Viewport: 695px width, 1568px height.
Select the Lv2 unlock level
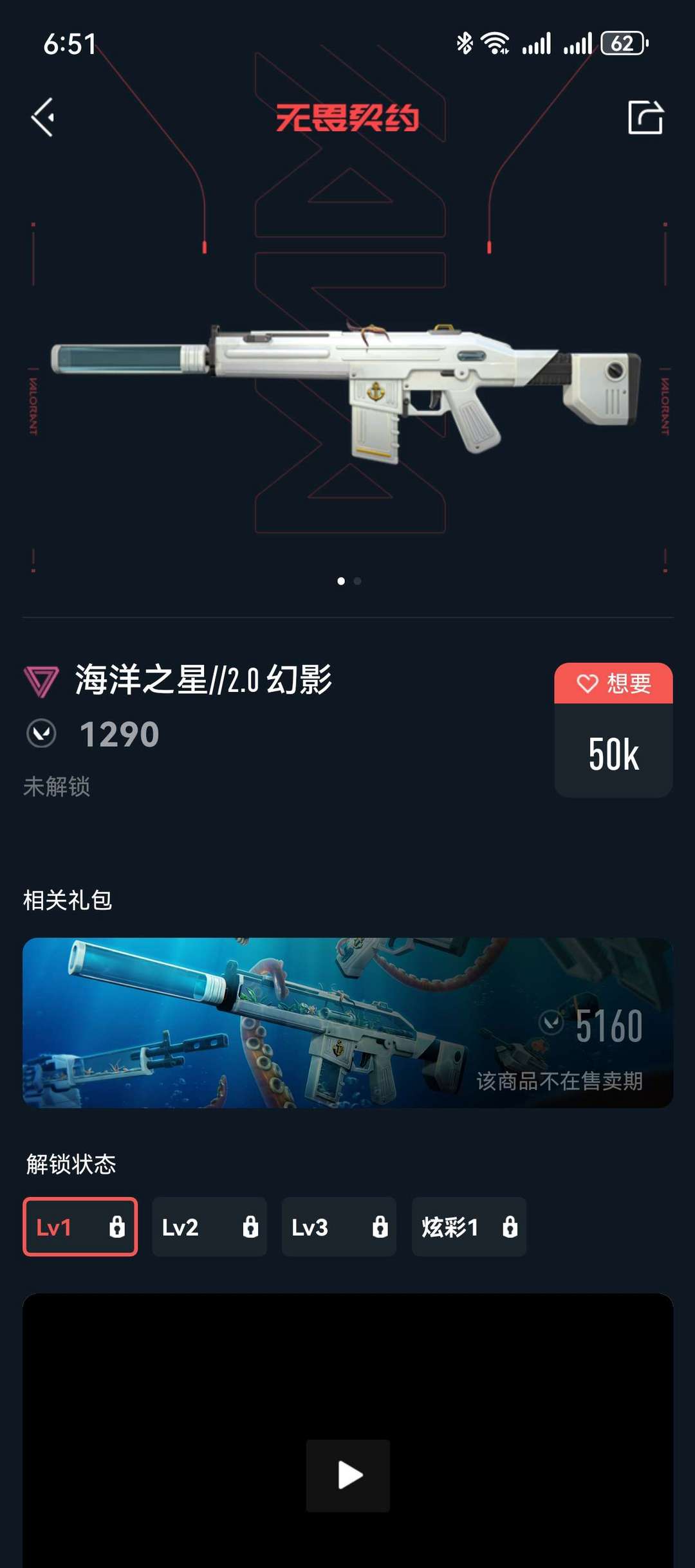209,1226
